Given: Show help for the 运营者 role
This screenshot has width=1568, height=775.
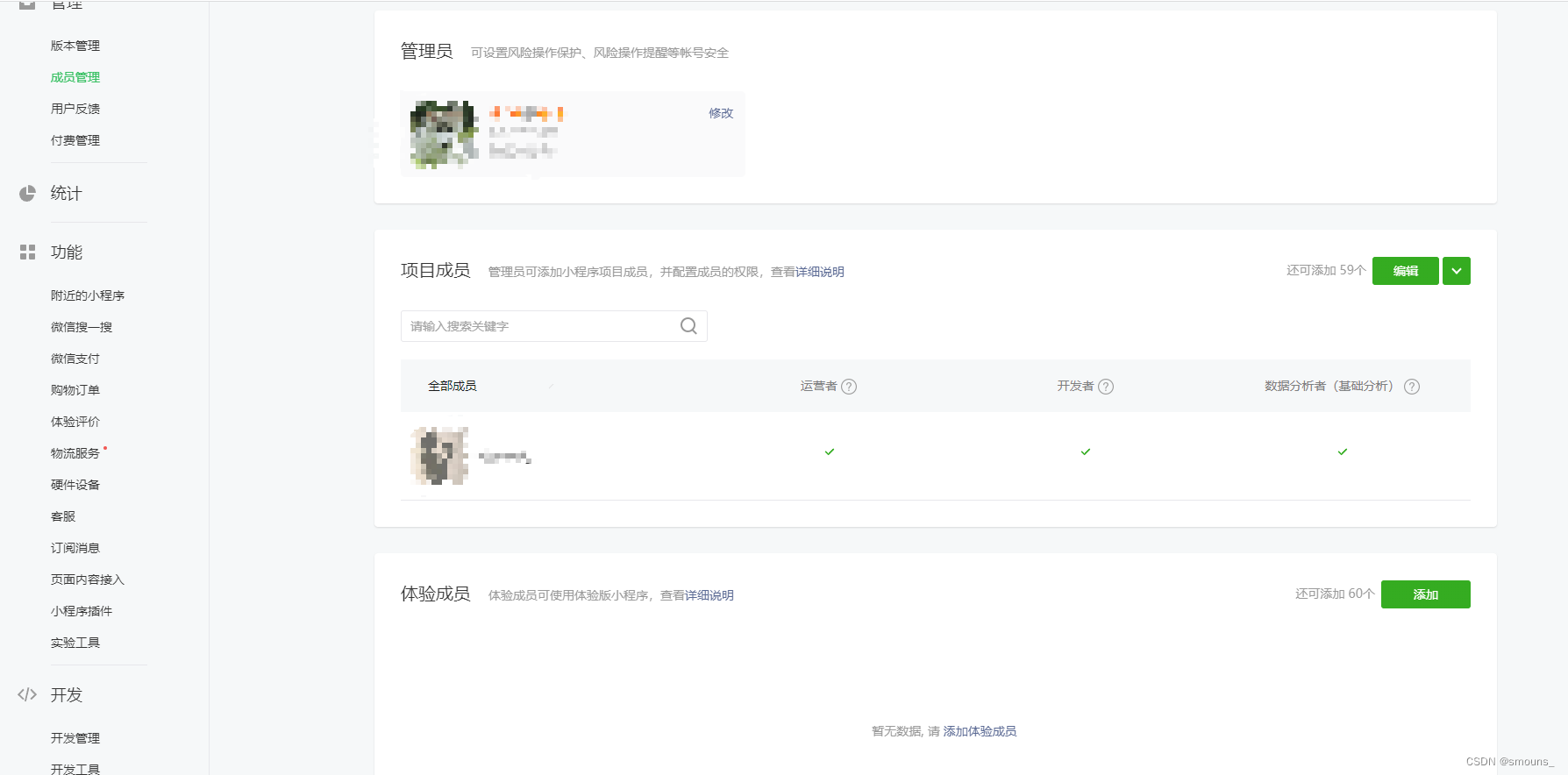Looking at the screenshot, I should [849, 387].
